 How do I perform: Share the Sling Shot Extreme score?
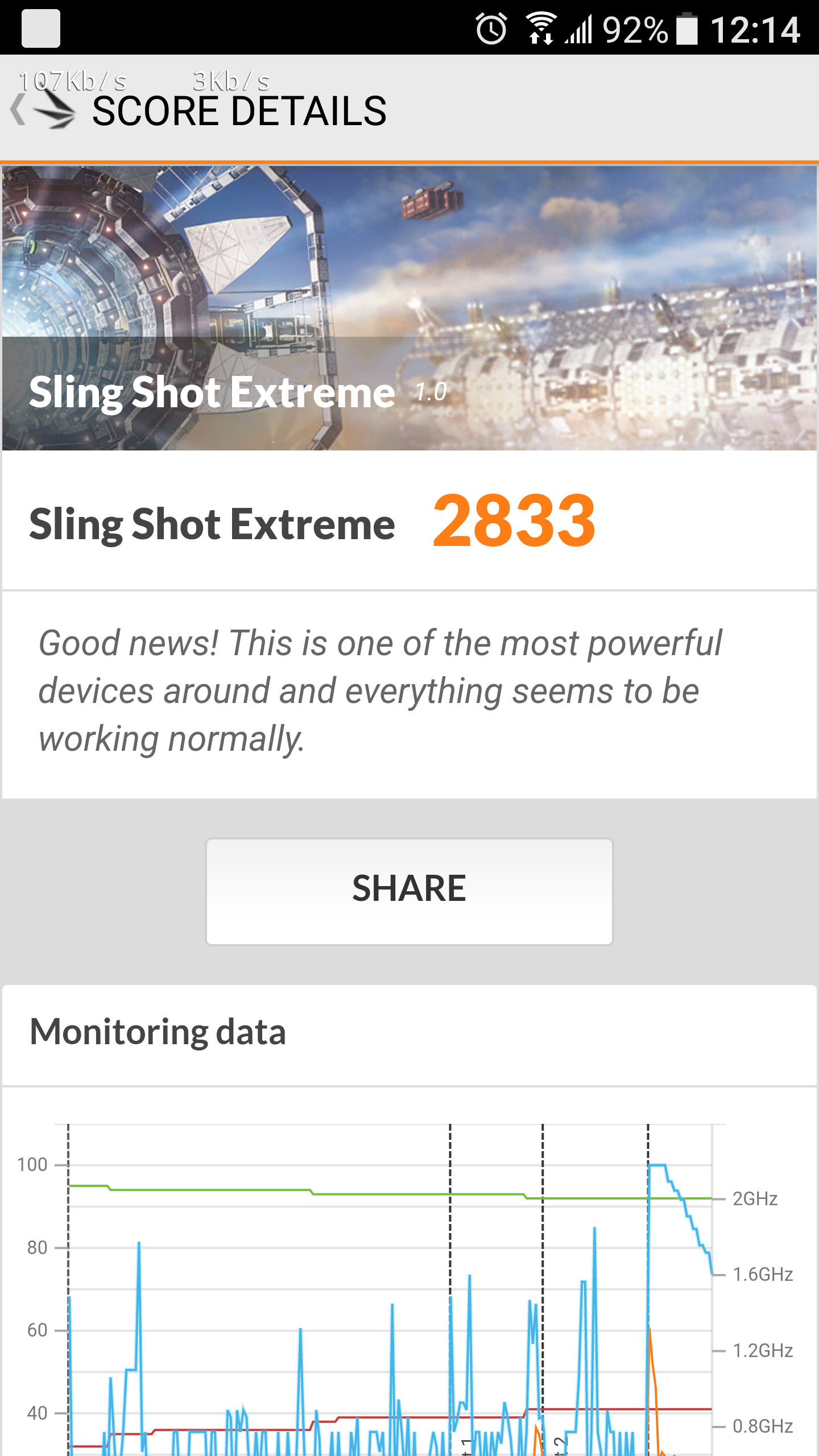coord(409,891)
